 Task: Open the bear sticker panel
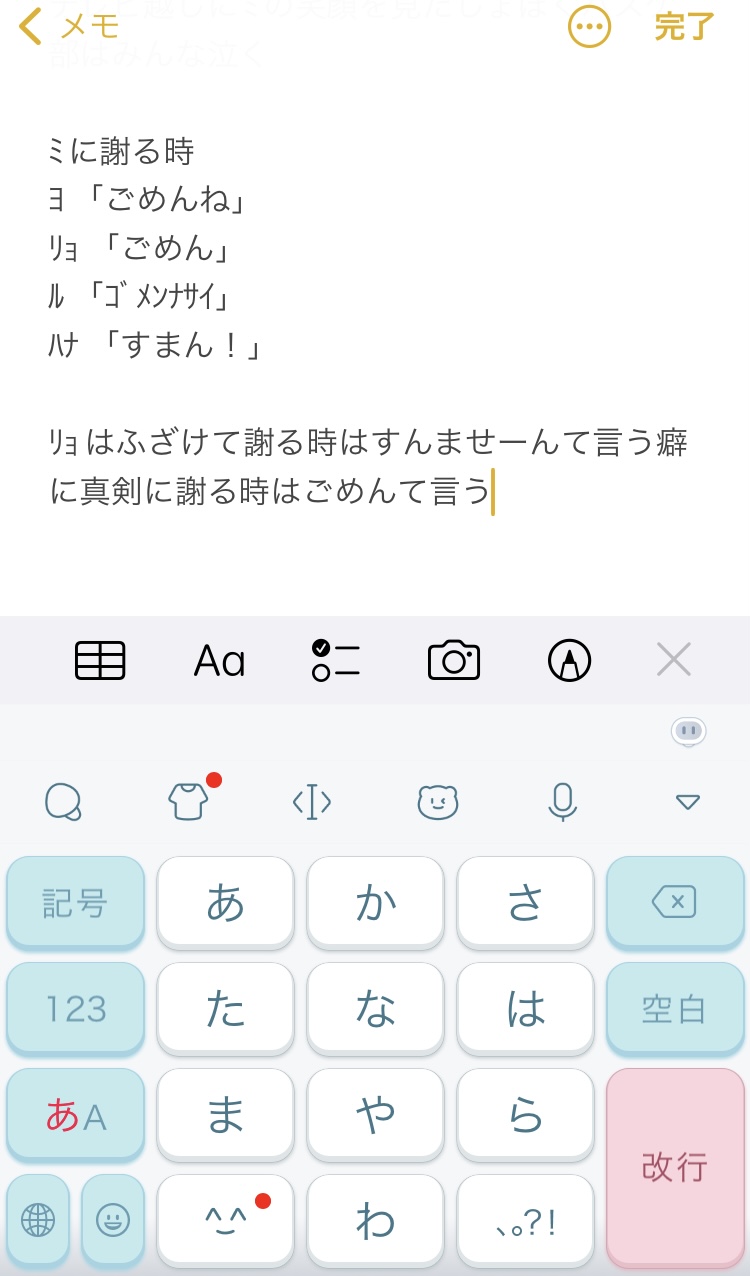(x=437, y=801)
